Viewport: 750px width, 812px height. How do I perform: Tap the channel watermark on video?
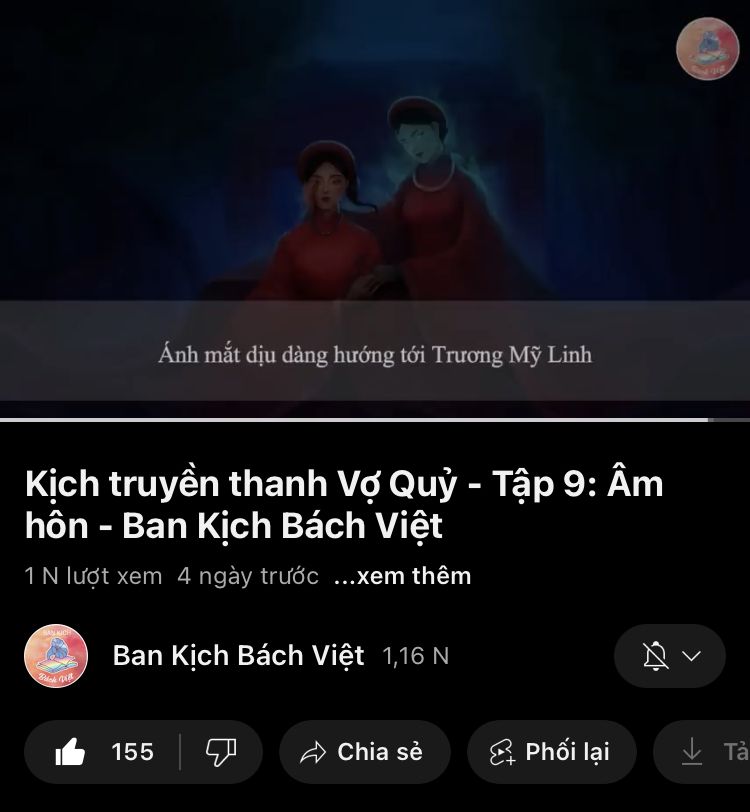pos(707,48)
